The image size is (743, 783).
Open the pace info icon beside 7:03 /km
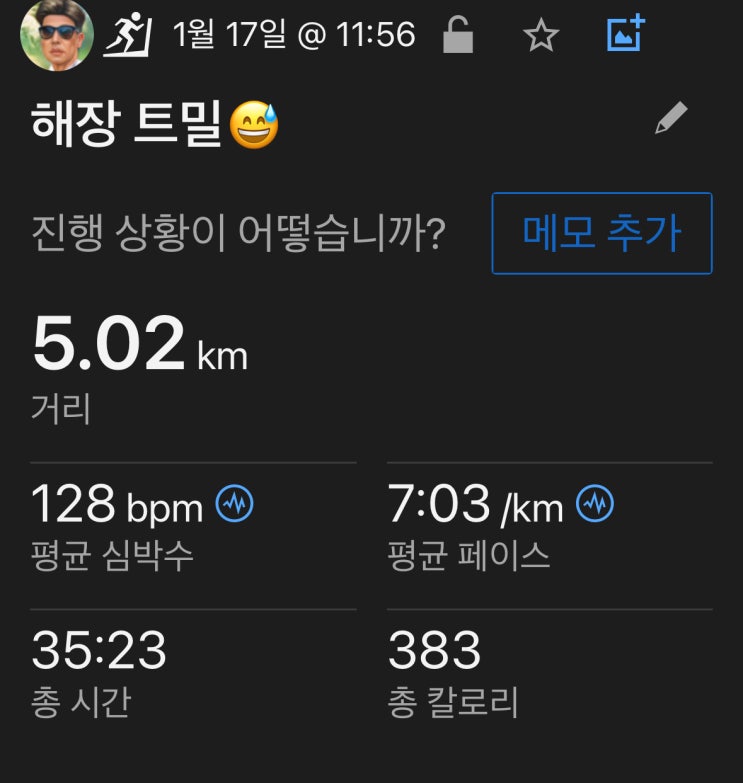coord(596,504)
